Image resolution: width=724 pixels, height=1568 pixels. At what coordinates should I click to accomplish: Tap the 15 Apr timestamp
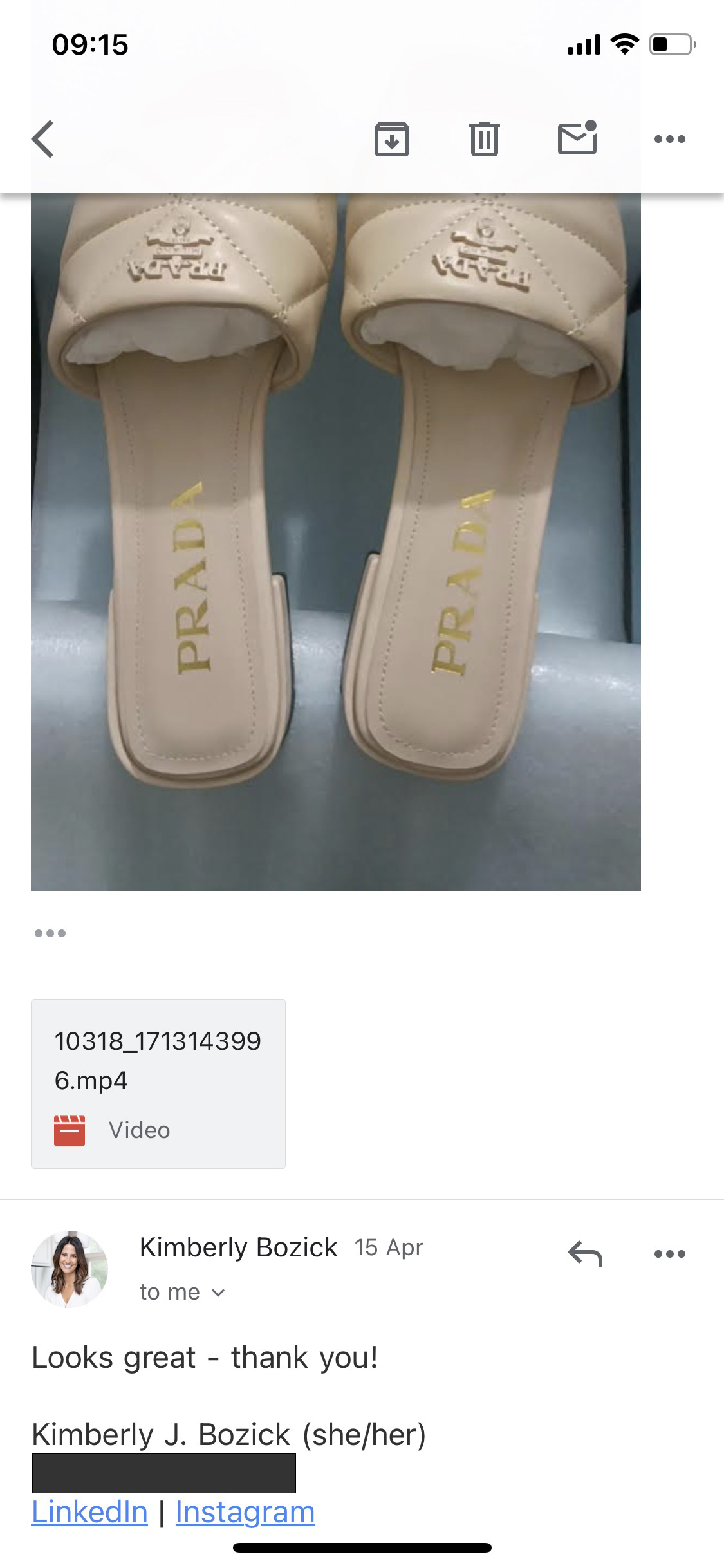coord(388,1247)
